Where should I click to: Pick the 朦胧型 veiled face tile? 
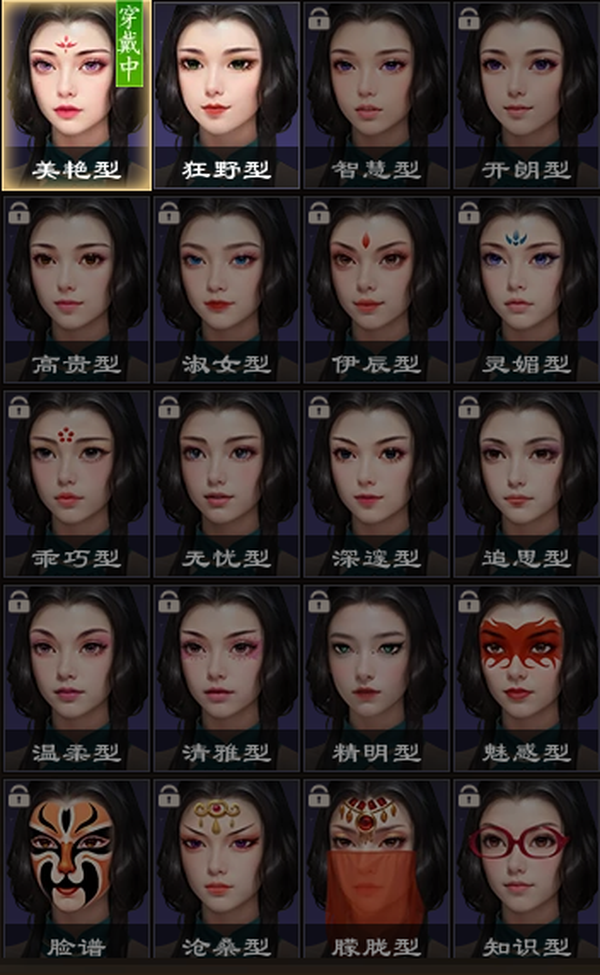click(377, 869)
